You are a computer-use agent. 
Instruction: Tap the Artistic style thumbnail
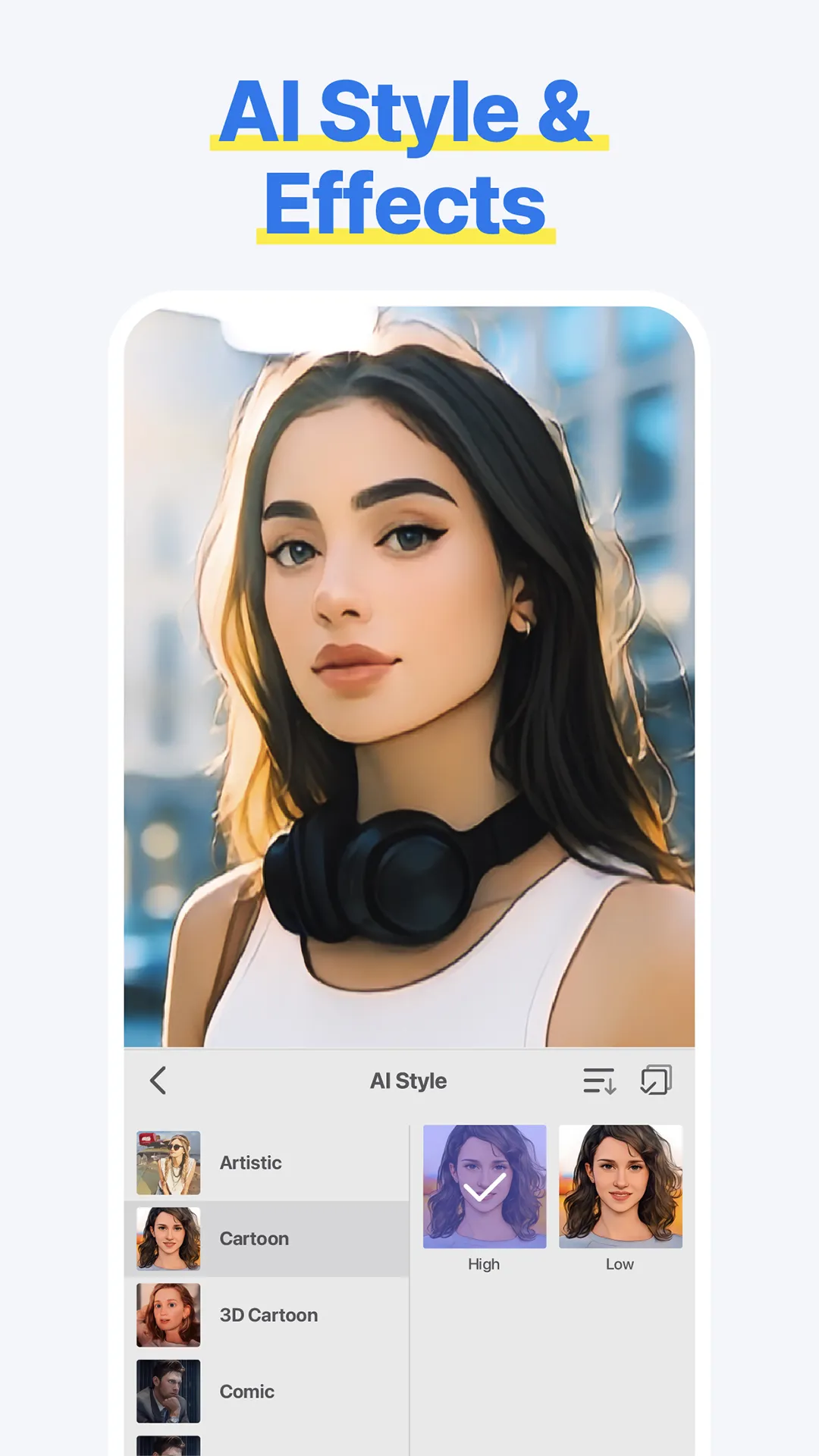[168, 1162]
